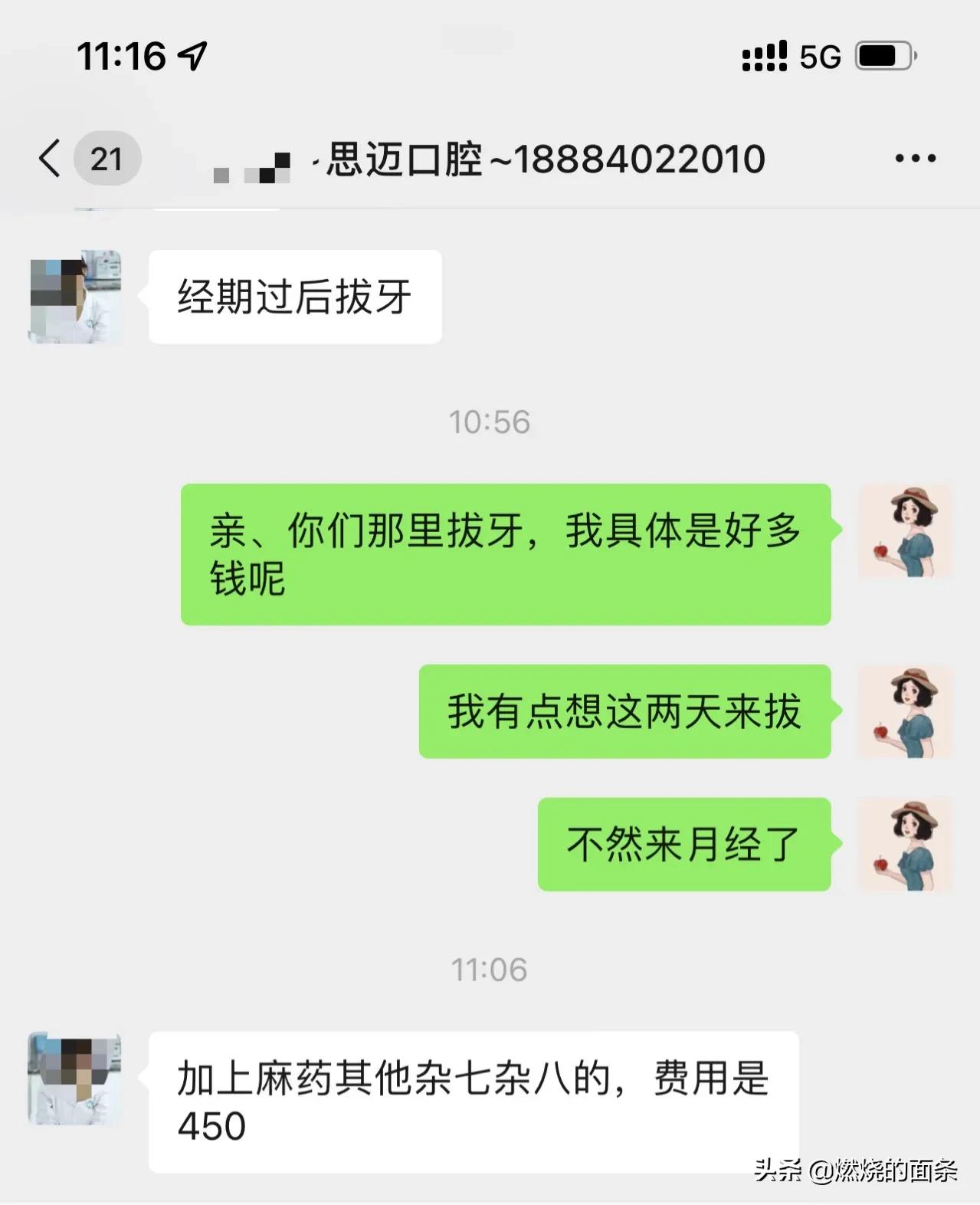Image resolution: width=980 pixels, height=1205 pixels.
Task: Tap the status bar time 11:16
Action: [x=123, y=55]
